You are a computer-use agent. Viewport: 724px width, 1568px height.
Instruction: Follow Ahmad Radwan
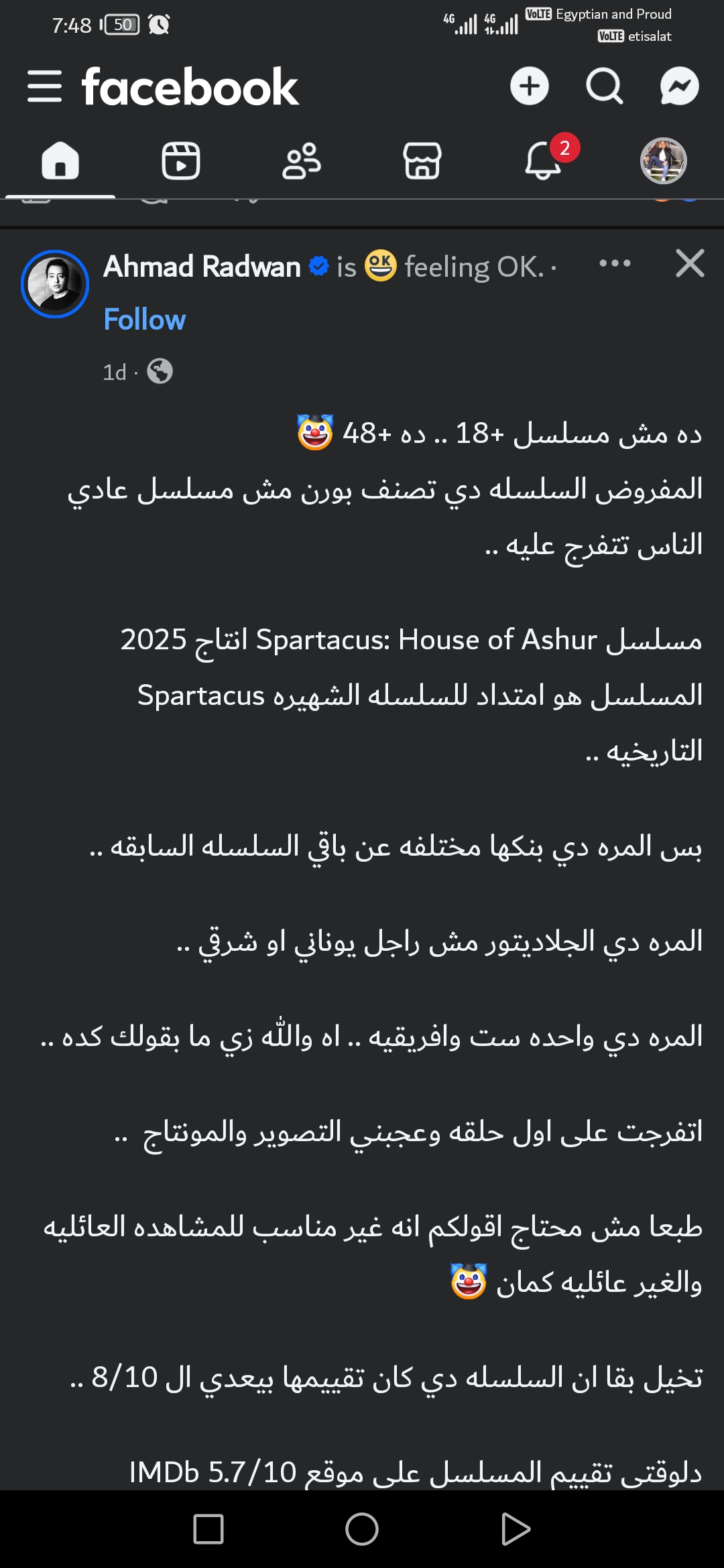coord(145,320)
